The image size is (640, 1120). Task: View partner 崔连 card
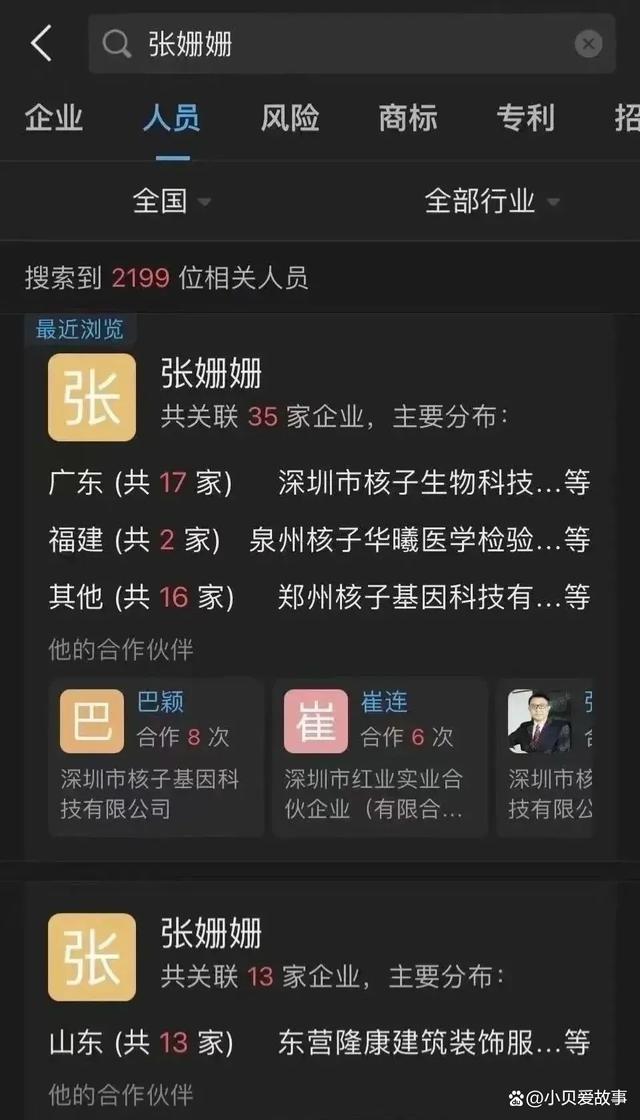tap(380, 757)
